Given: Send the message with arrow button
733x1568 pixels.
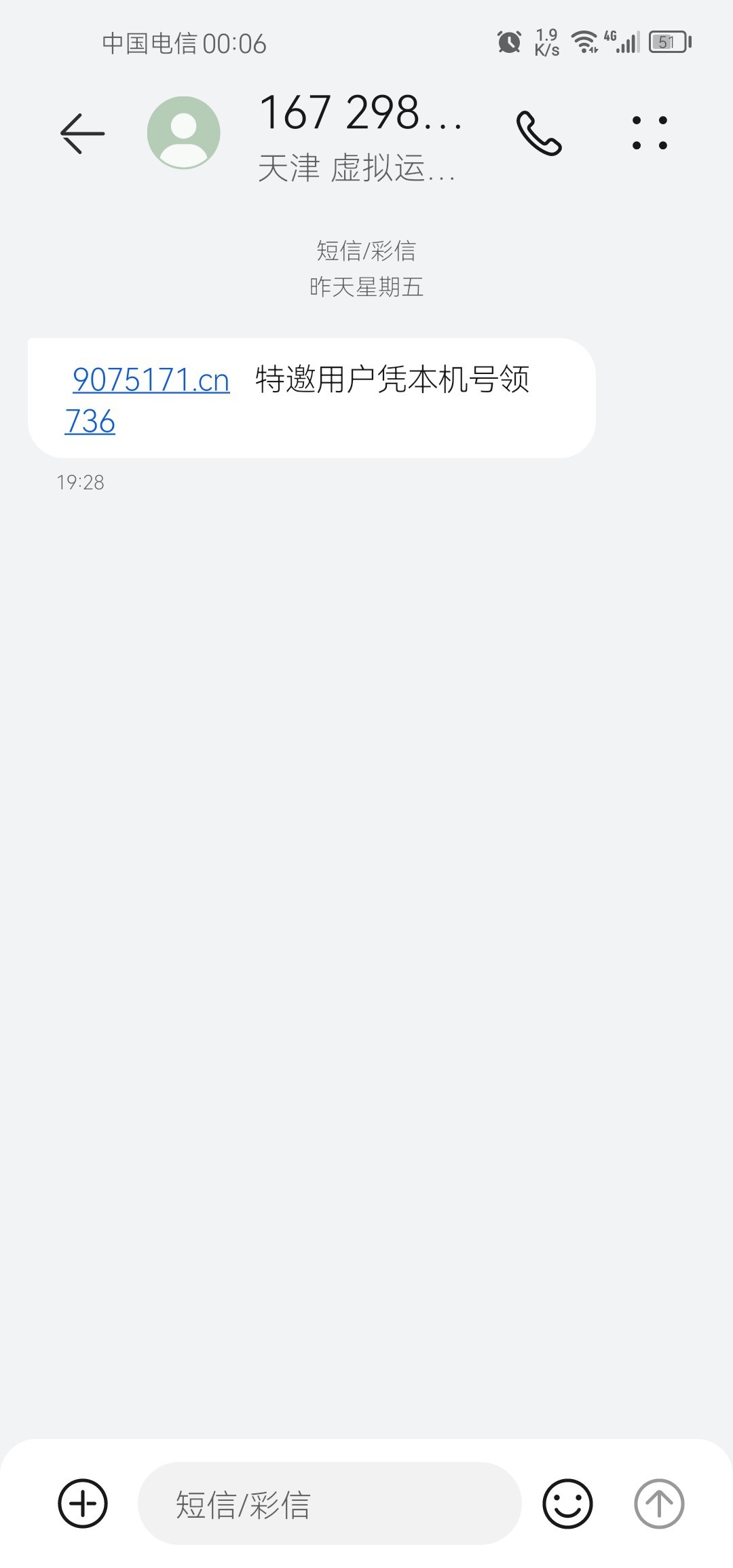Looking at the screenshot, I should click(x=659, y=1504).
